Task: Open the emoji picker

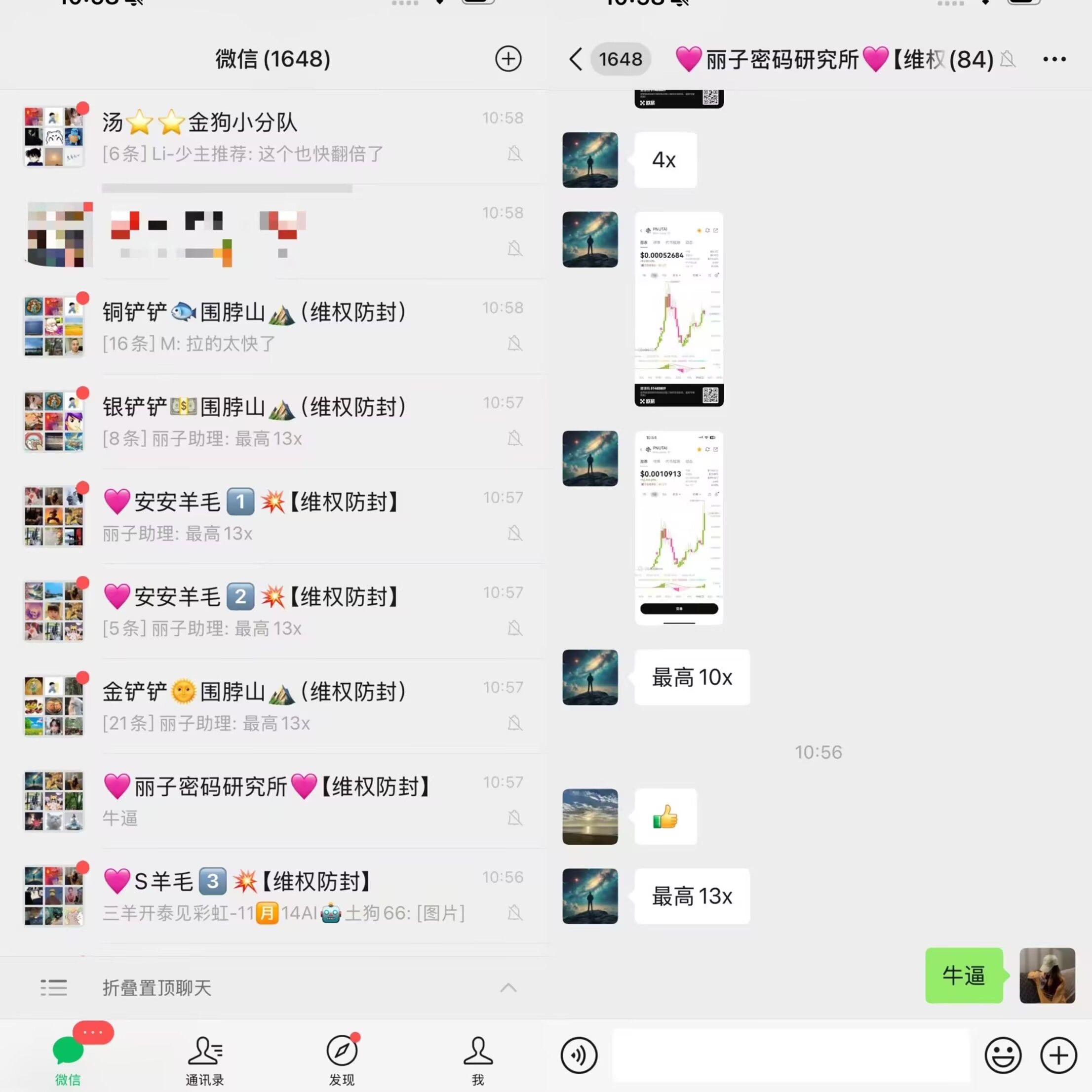Action: 1003,1054
